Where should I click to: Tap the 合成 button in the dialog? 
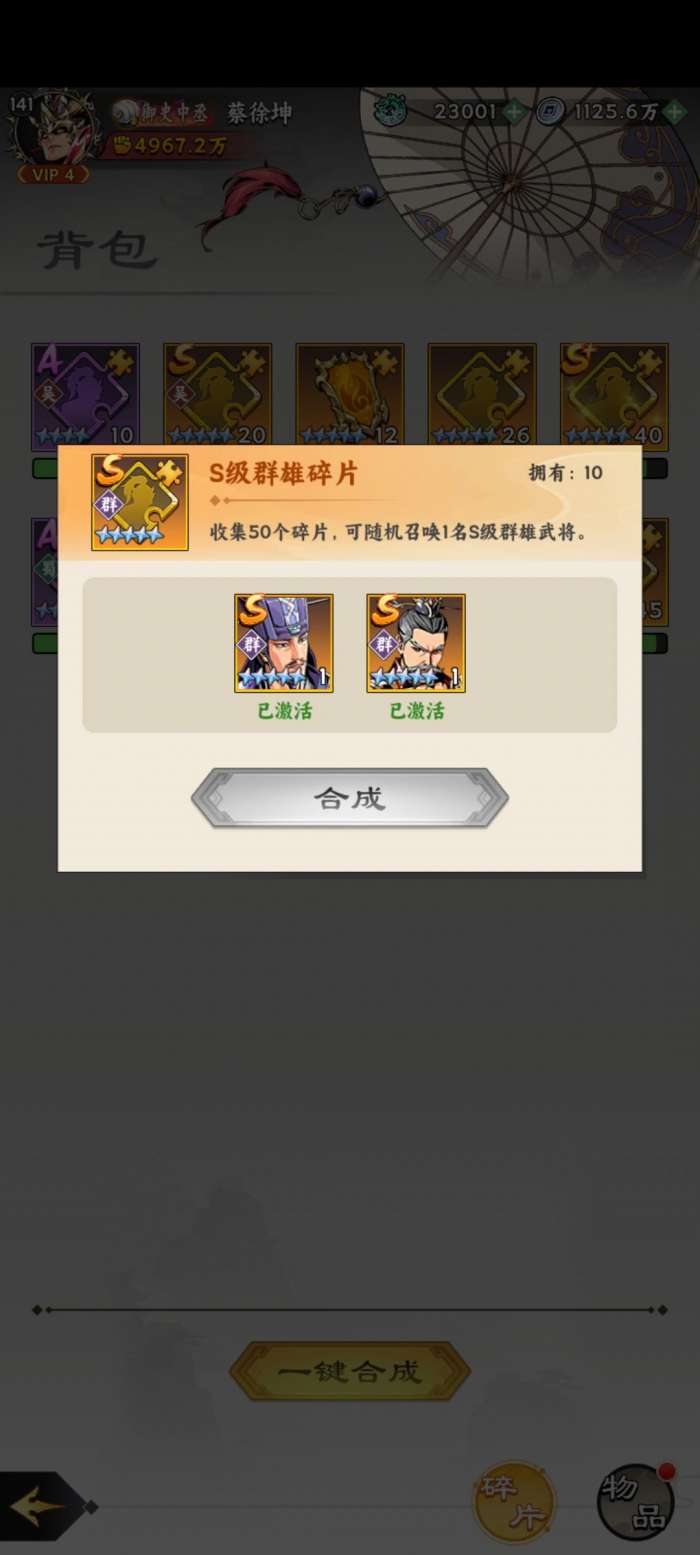349,798
